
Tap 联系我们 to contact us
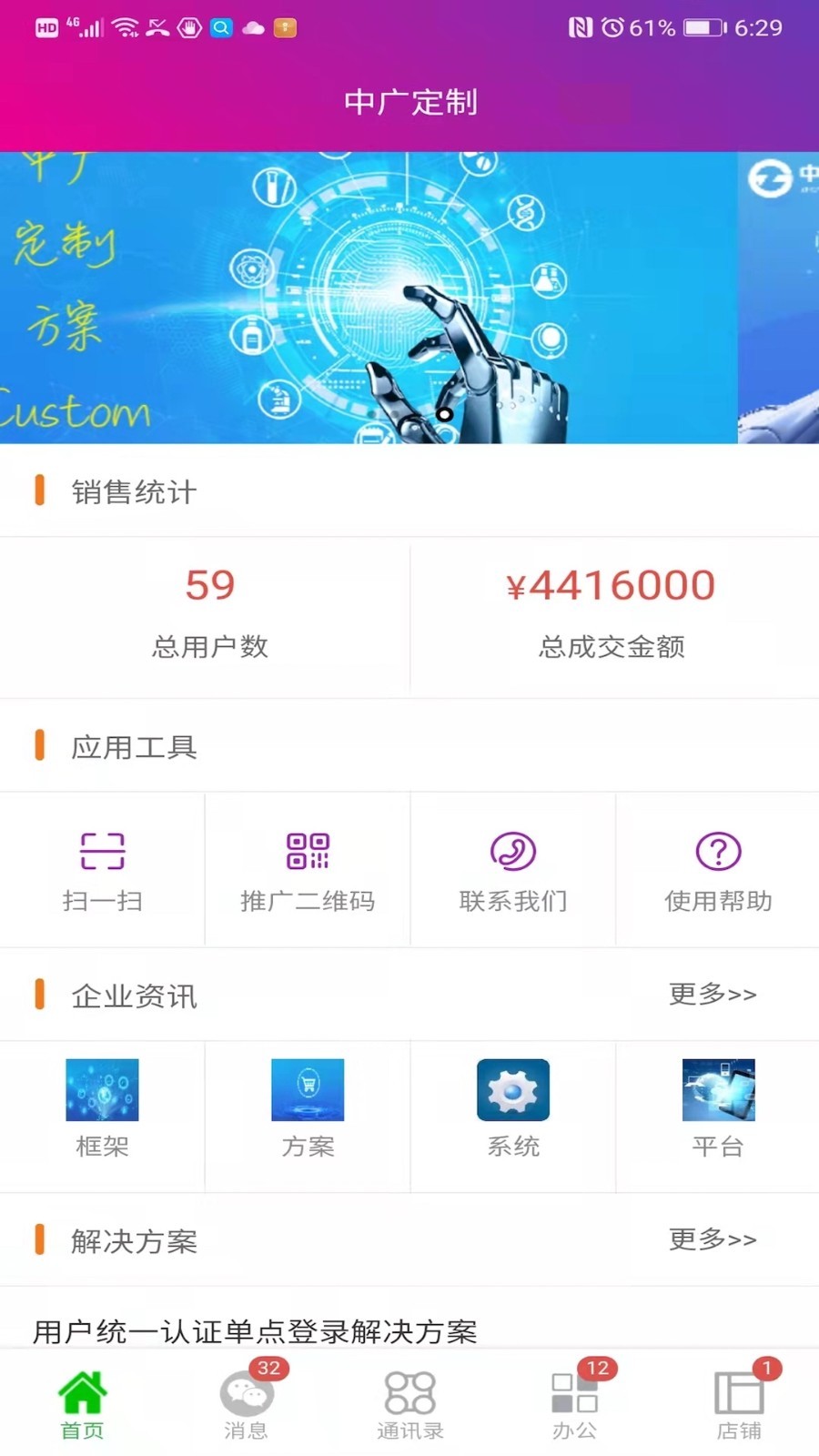pos(513,870)
